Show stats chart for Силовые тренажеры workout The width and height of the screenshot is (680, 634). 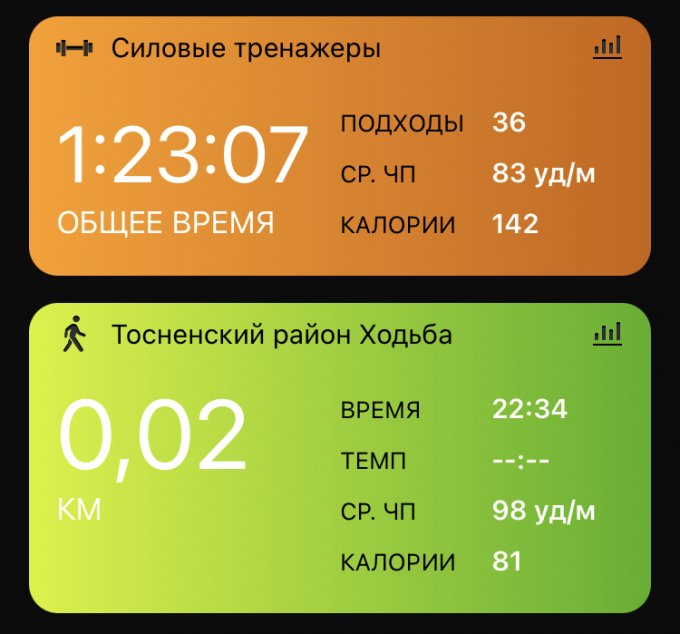click(607, 47)
